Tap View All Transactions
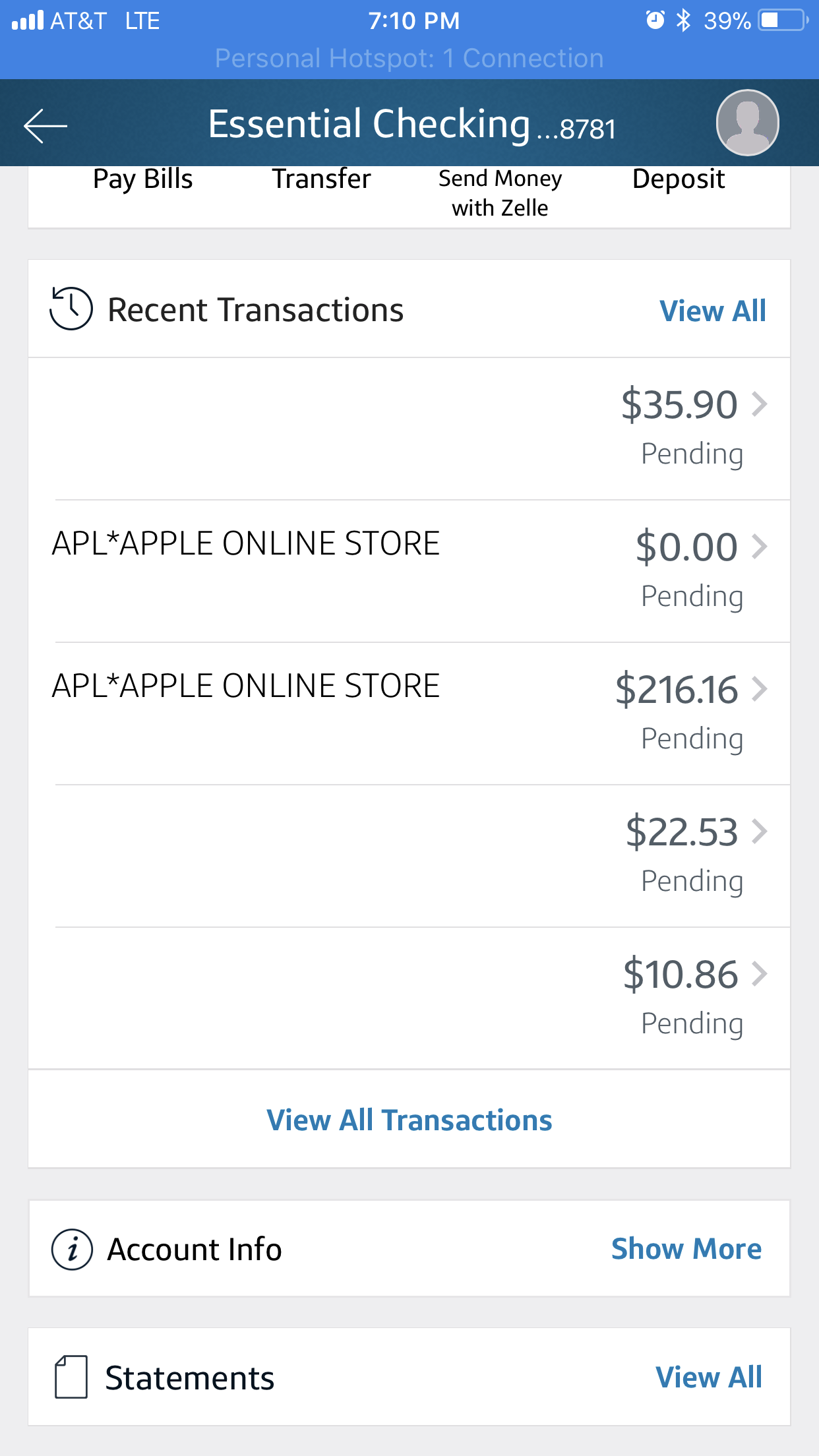This screenshot has width=819, height=1456. point(409,1120)
